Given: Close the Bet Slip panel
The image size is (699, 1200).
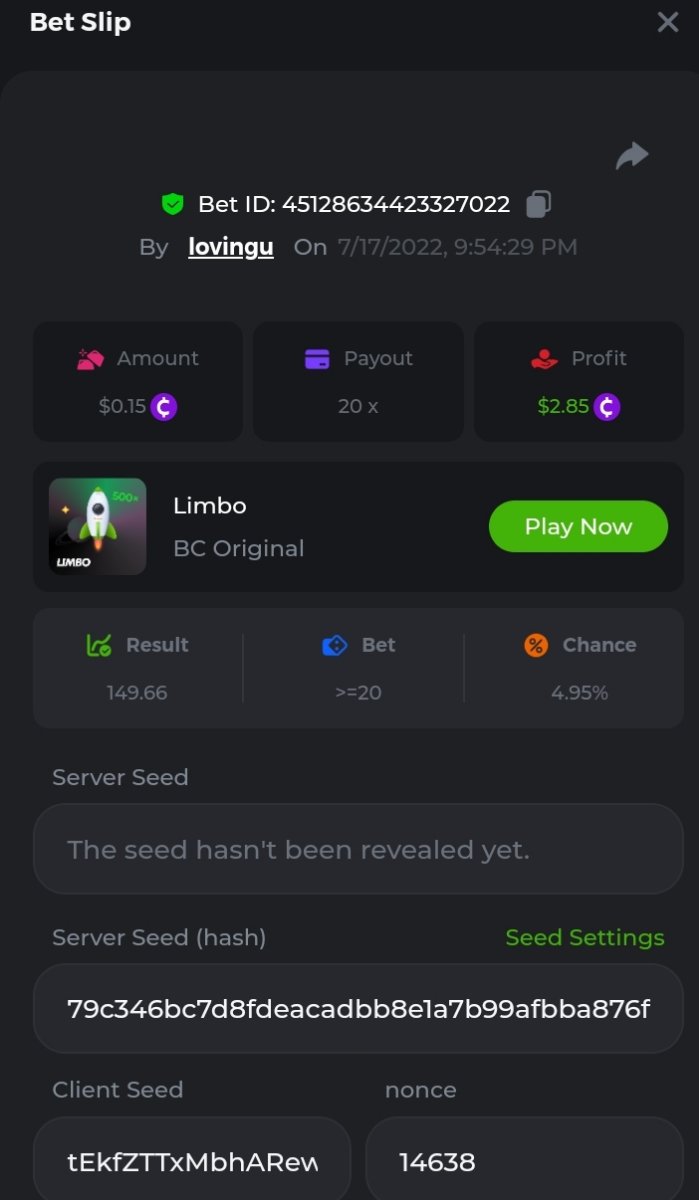Looking at the screenshot, I should (x=667, y=22).
